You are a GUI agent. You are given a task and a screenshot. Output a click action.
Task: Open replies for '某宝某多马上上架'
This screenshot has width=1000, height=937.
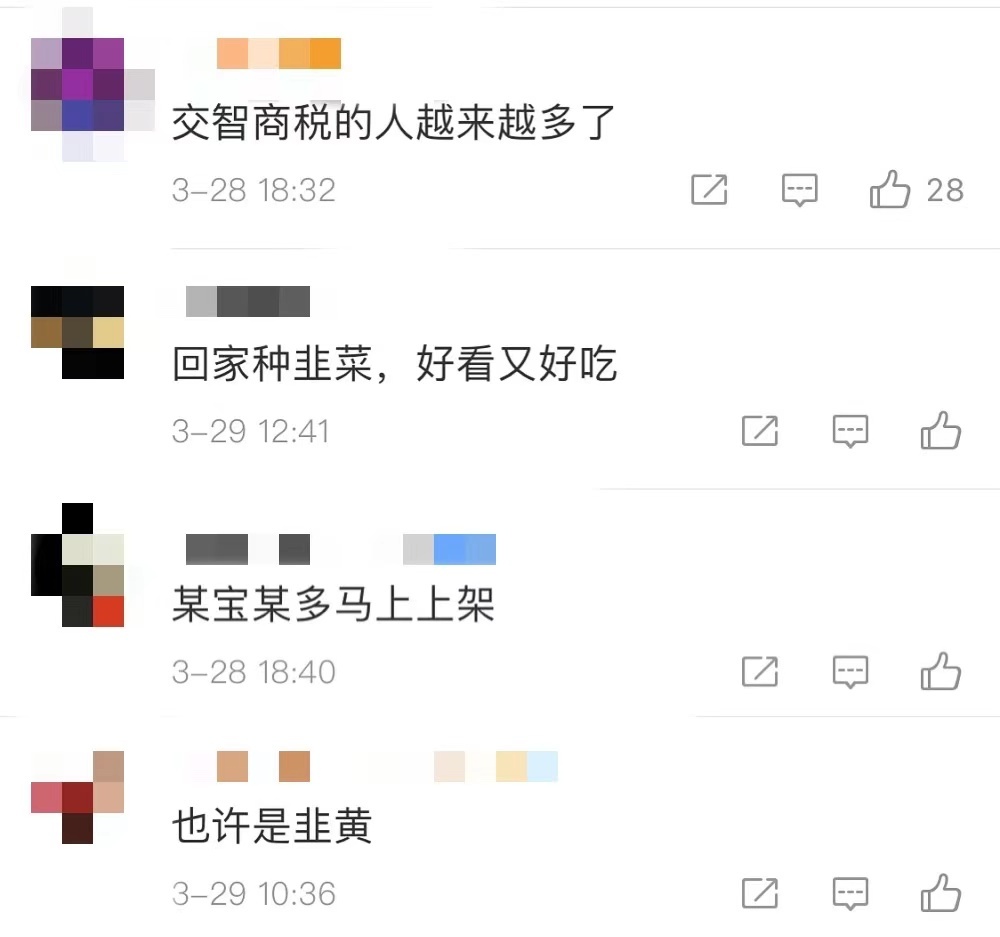(850, 671)
